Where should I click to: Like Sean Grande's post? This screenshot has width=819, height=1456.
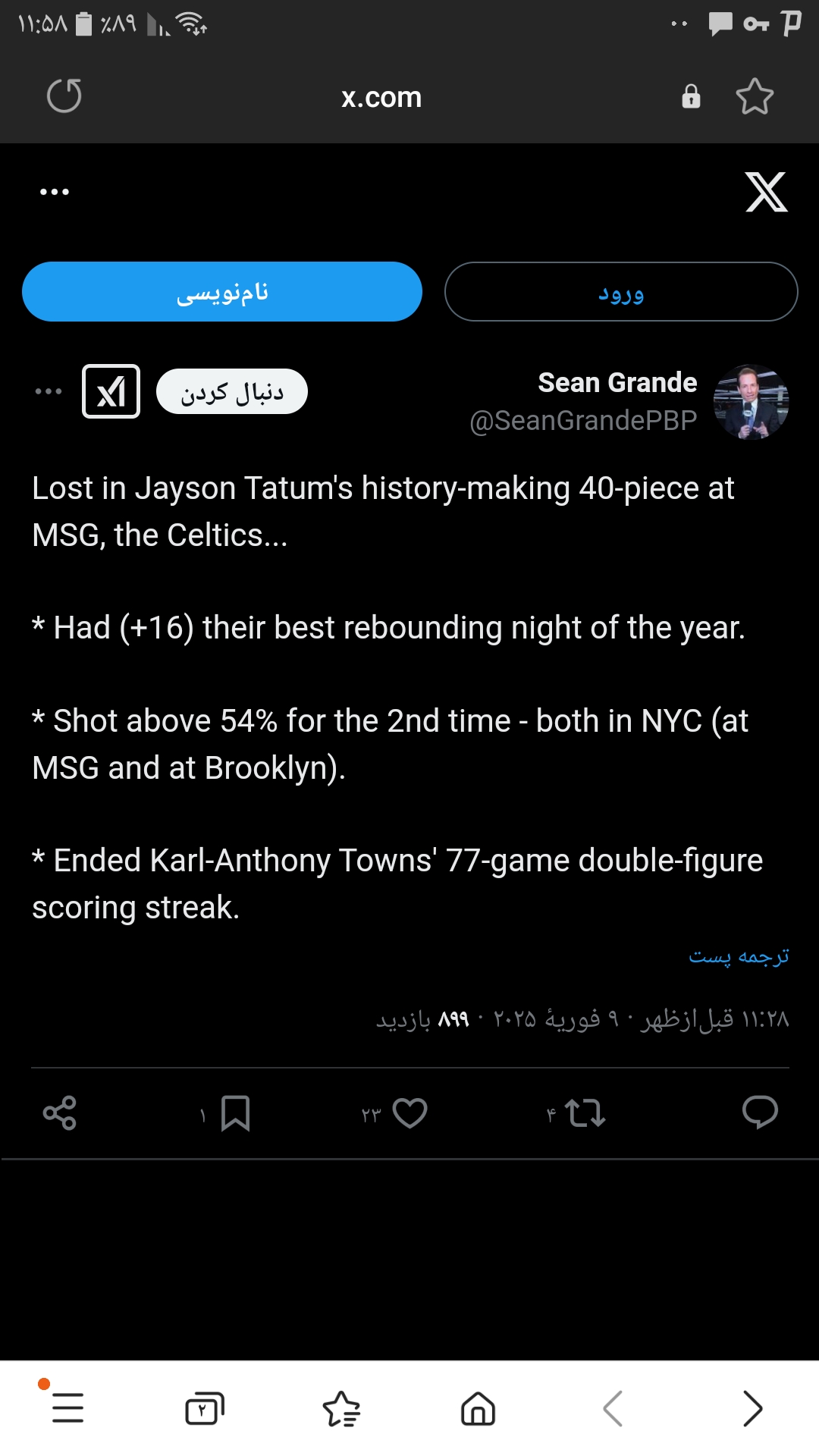tap(409, 1113)
